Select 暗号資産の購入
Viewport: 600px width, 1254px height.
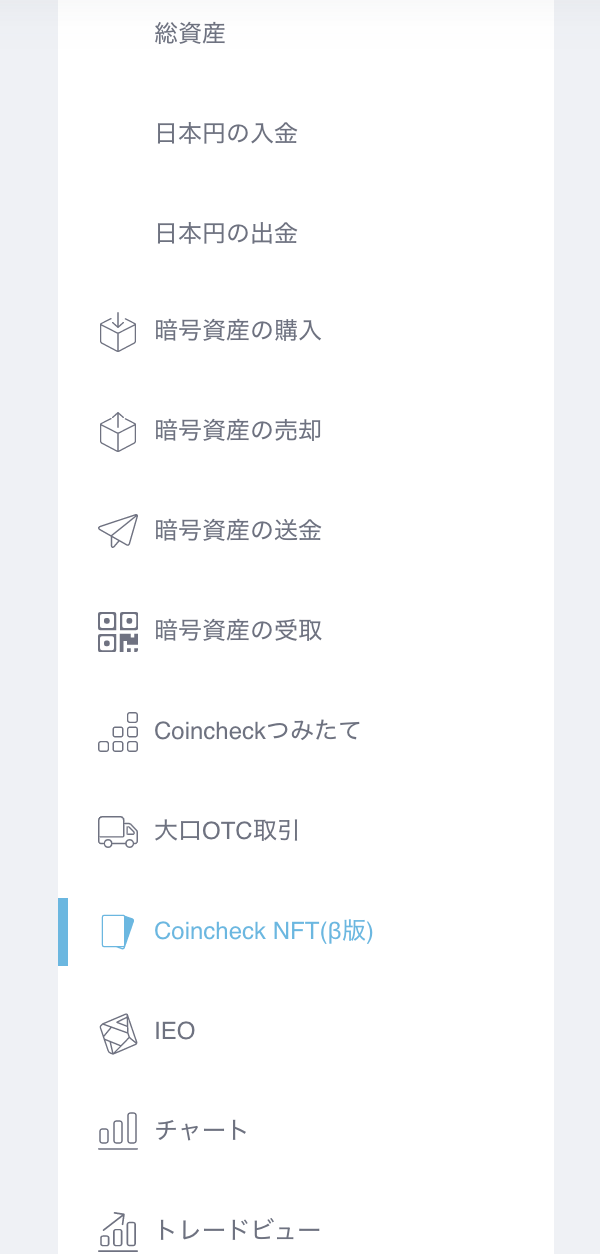pos(306,331)
